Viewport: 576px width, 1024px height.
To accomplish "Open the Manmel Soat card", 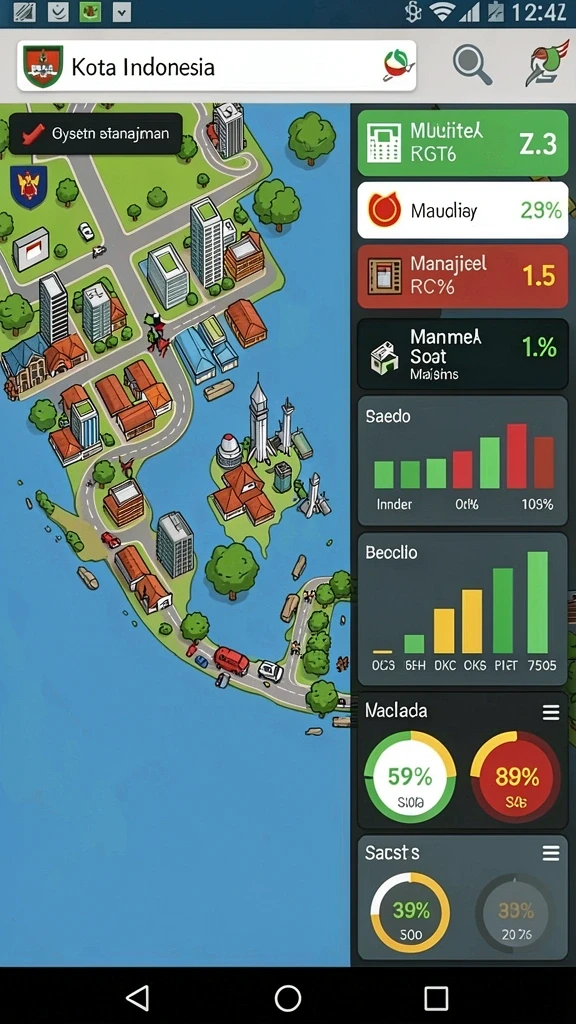I will pos(463,354).
